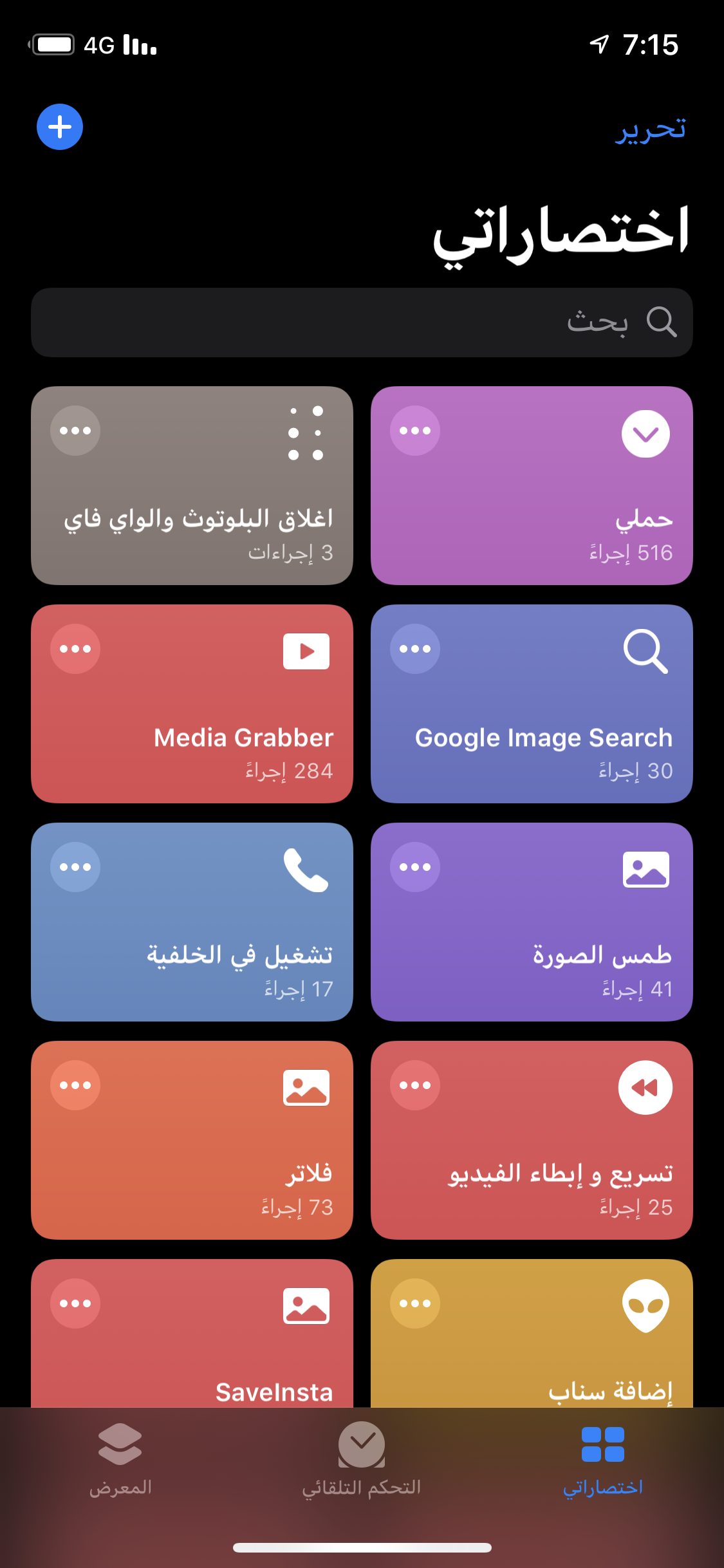
Task: Open the three-dot menu on Google Image Search
Action: tap(415, 649)
